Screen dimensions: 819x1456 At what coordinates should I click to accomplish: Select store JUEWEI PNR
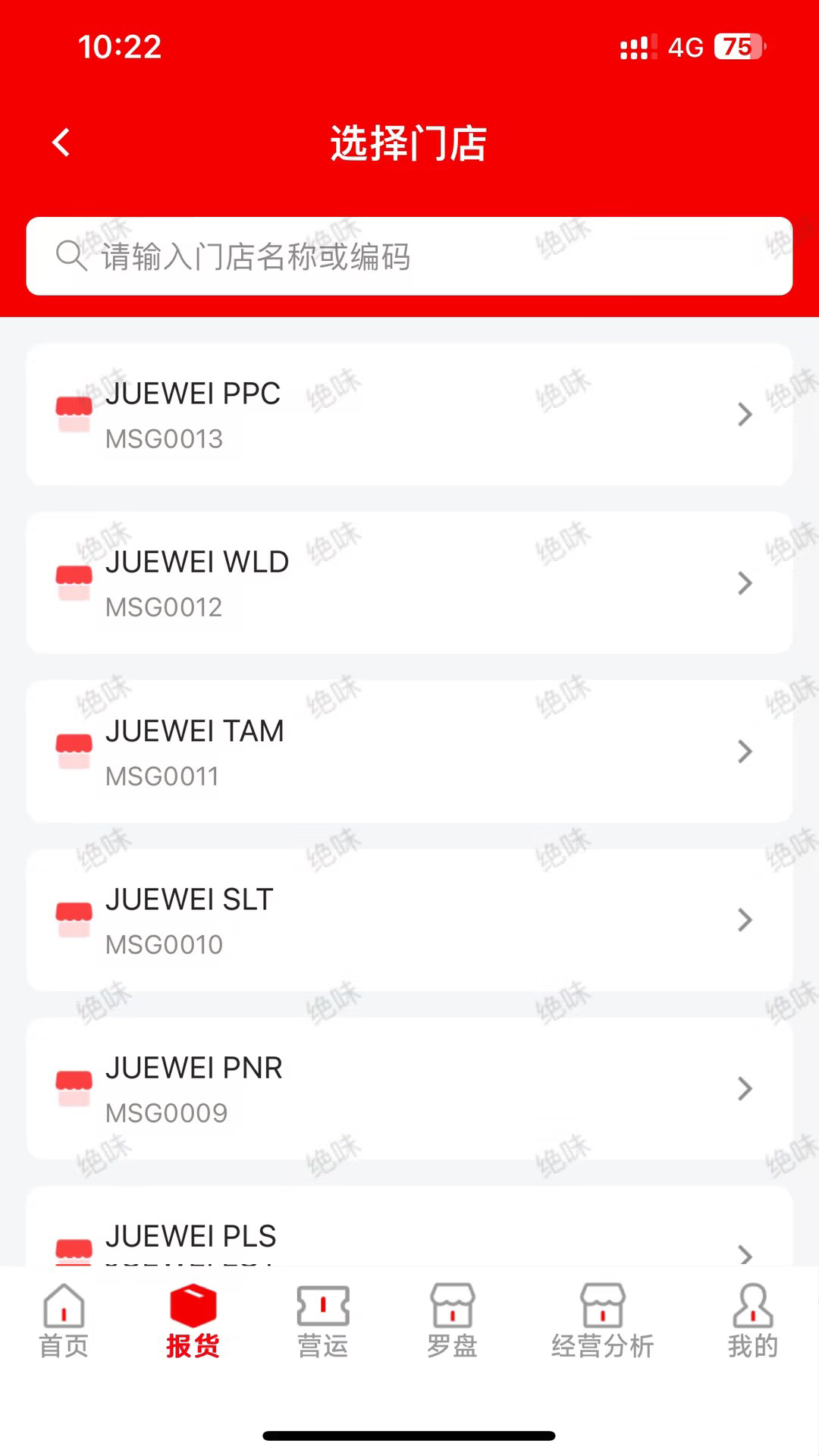[x=409, y=1088]
